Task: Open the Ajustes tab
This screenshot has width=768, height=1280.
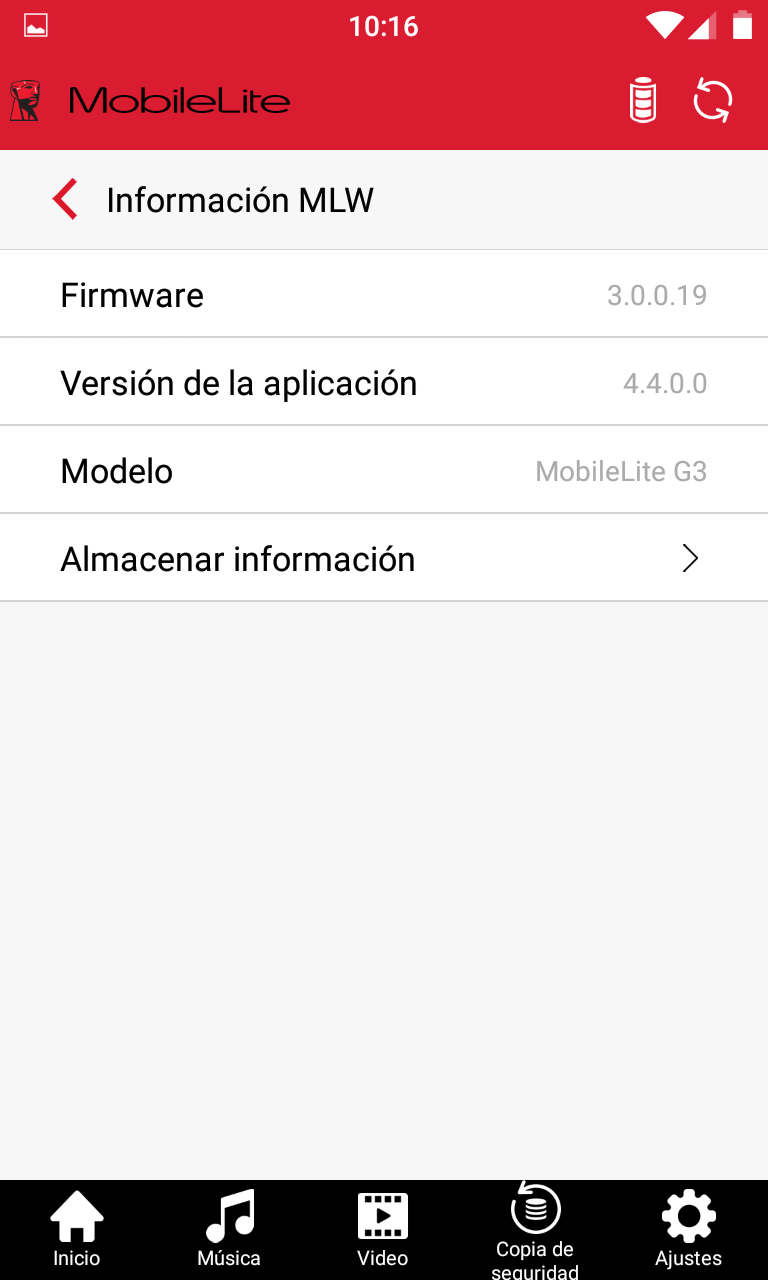Action: pos(689,1230)
